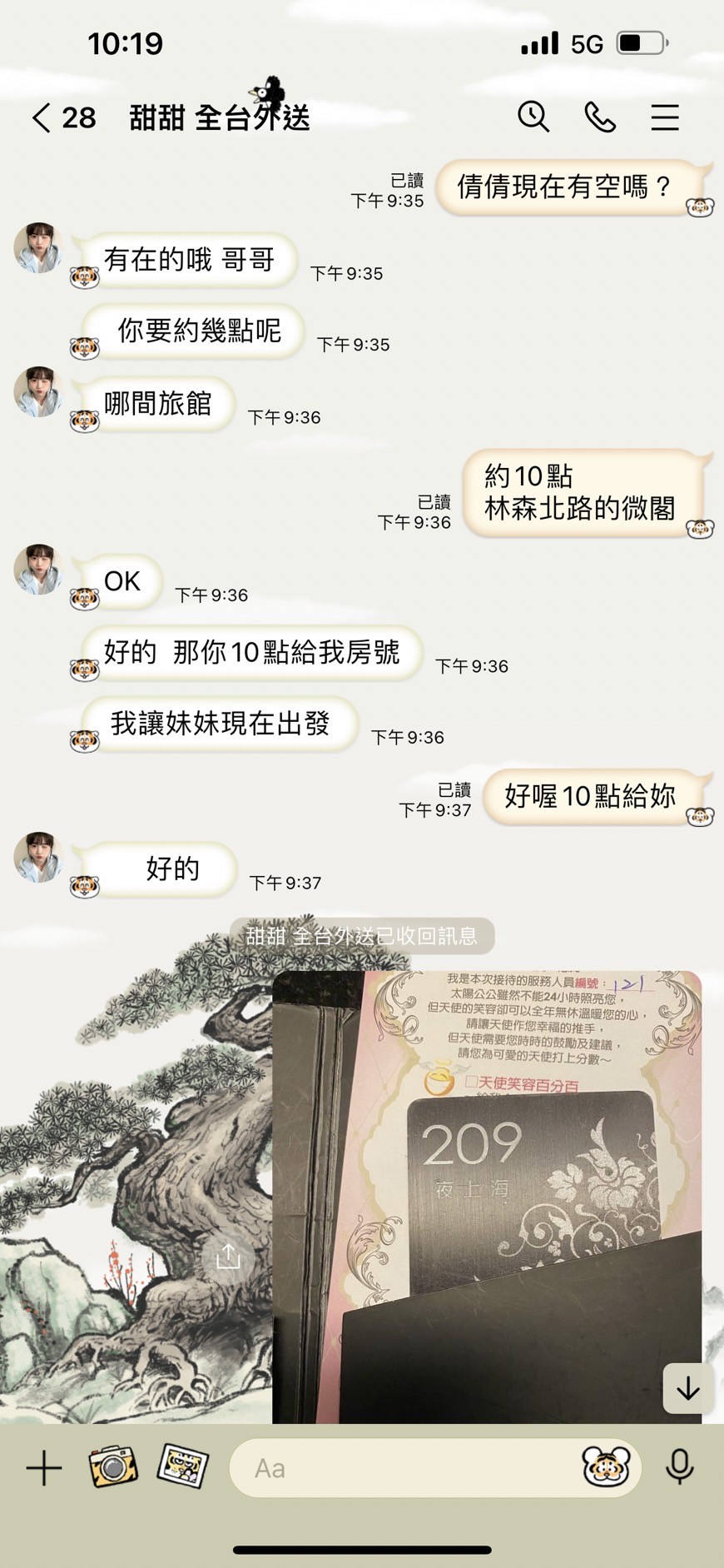Viewport: 724px width, 1568px height.
Task: View sender avatar beside 有在的哦 哥哥
Action: tap(38, 248)
